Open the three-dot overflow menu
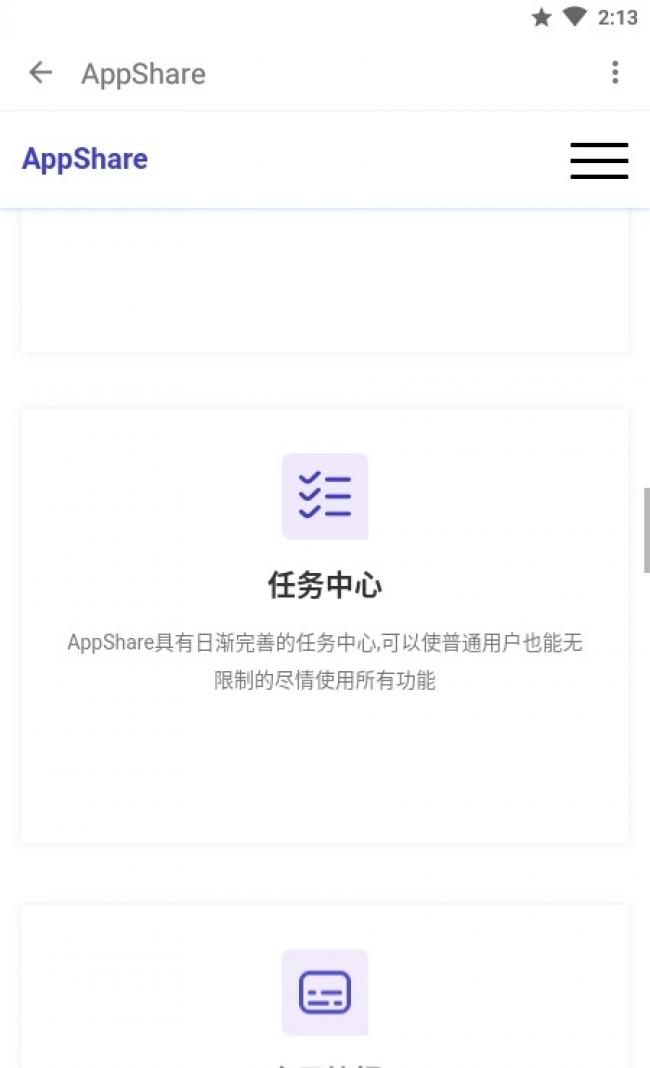This screenshot has width=650, height=1068. coord(615,72)
